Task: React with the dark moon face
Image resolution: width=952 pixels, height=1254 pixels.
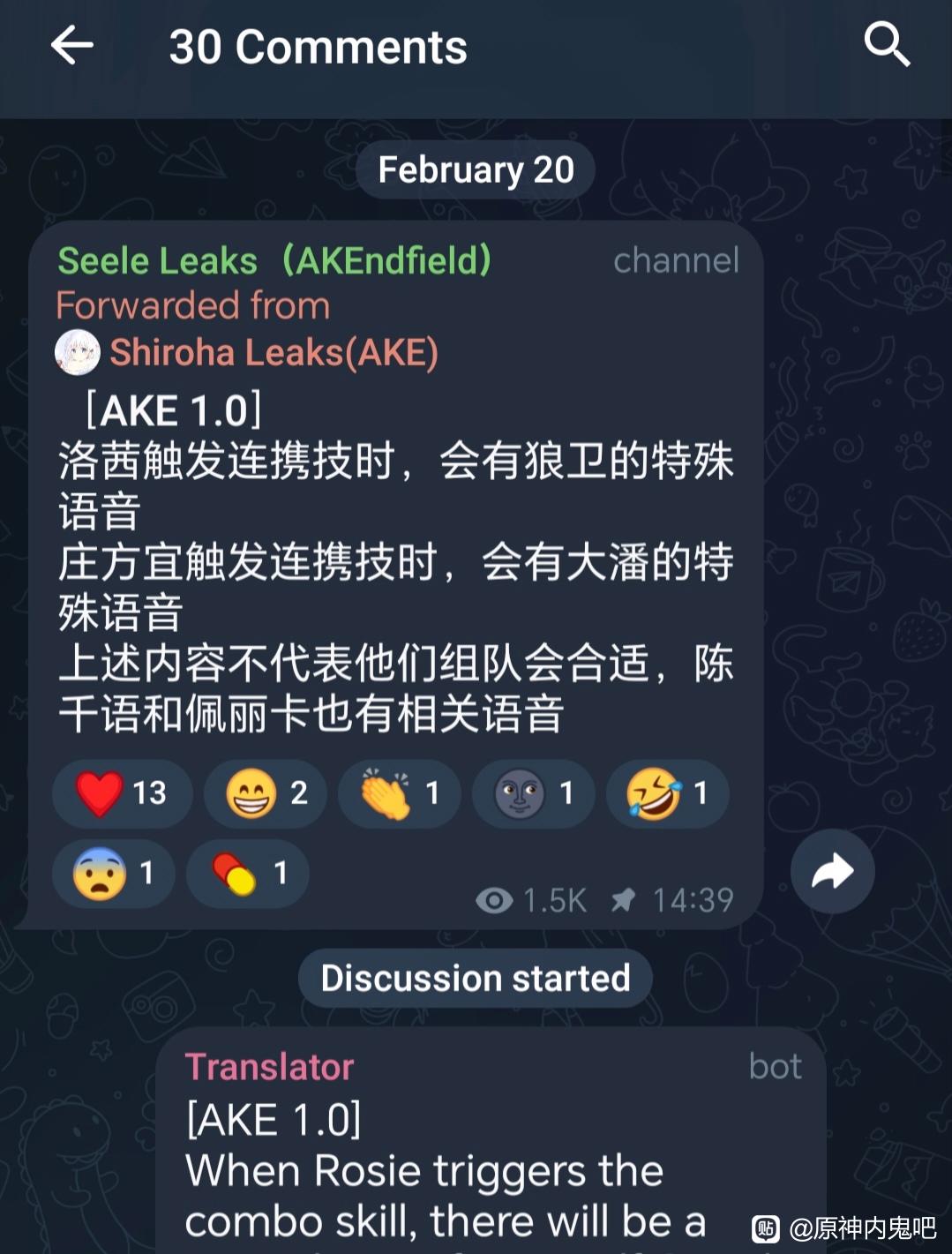Action: pyautogui.click(x=534, y=792)
